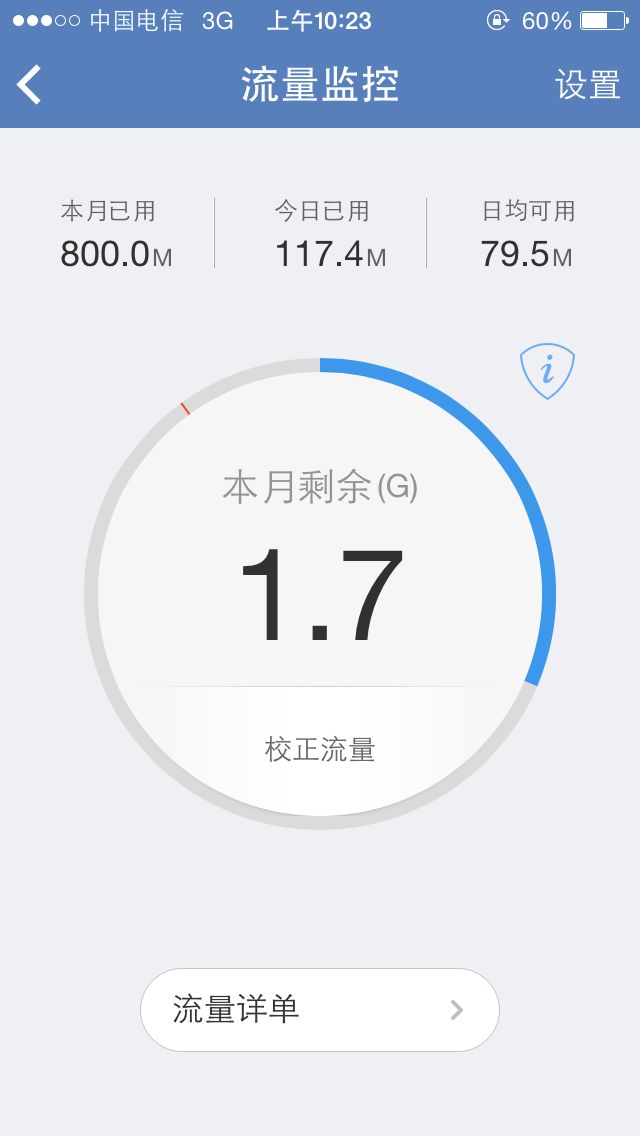Screen dimensions: 640x1136
Task: Tap the shield info icon
Action: 547,371
